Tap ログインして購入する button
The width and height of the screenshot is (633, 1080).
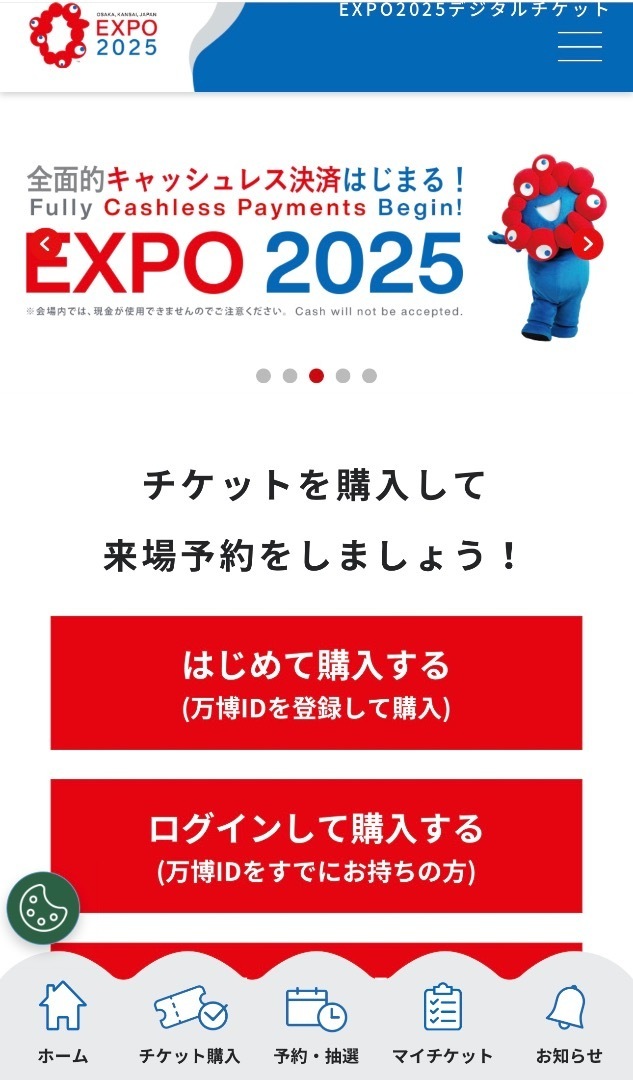(x=316, y=846)
